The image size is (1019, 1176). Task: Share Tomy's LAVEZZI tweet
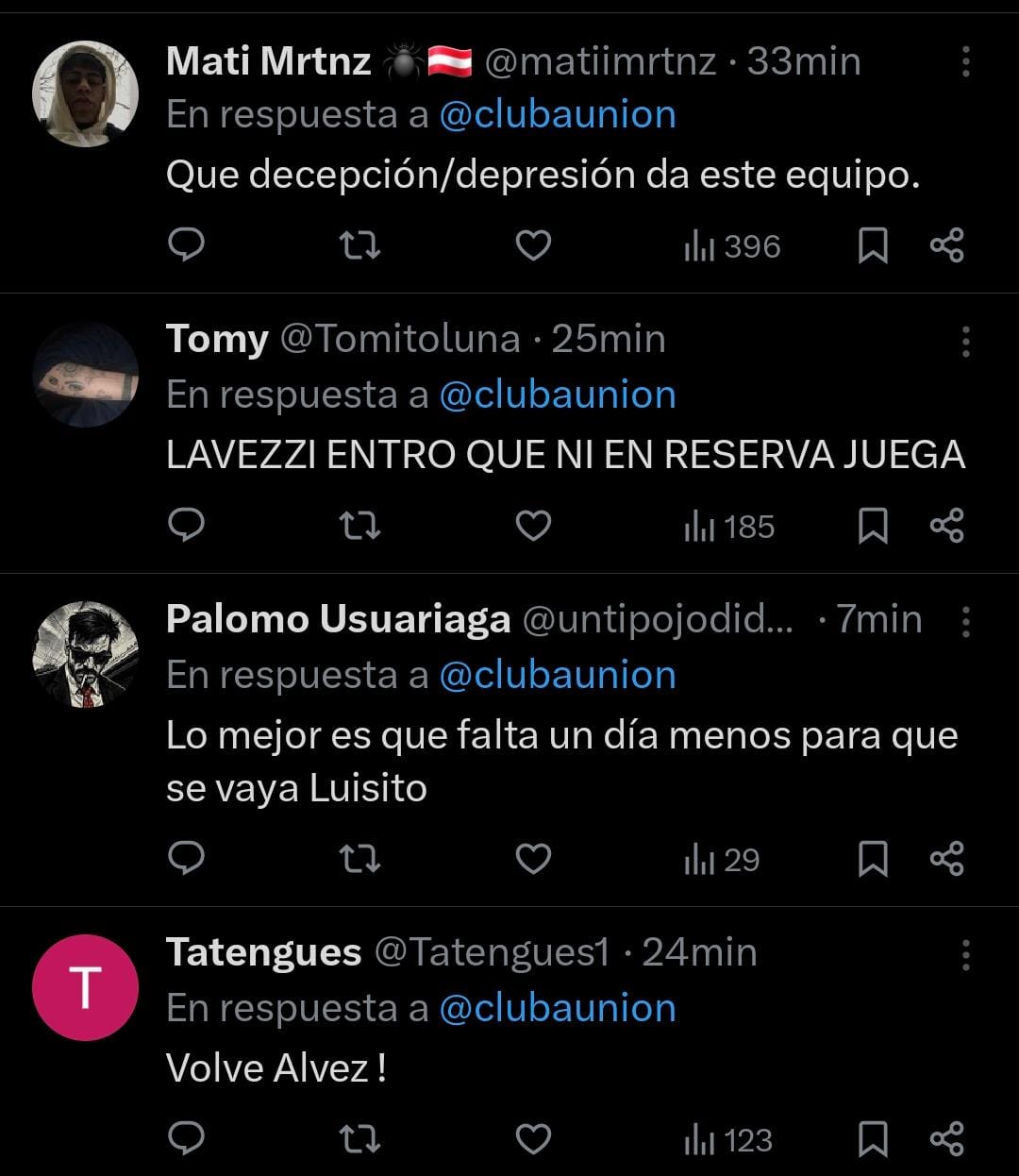point(946,526)
